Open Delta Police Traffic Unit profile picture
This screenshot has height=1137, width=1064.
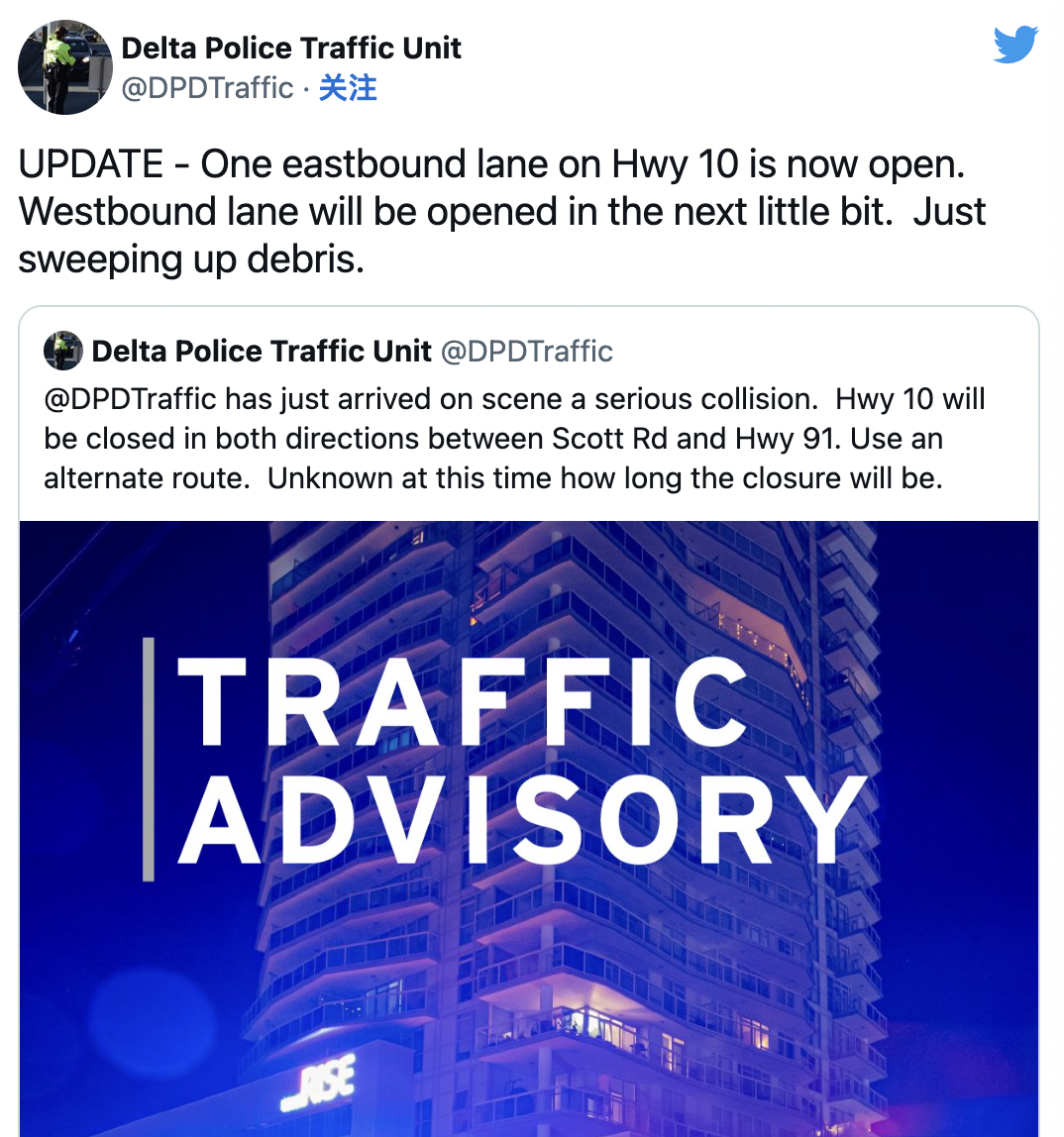(x=65, y=67)
